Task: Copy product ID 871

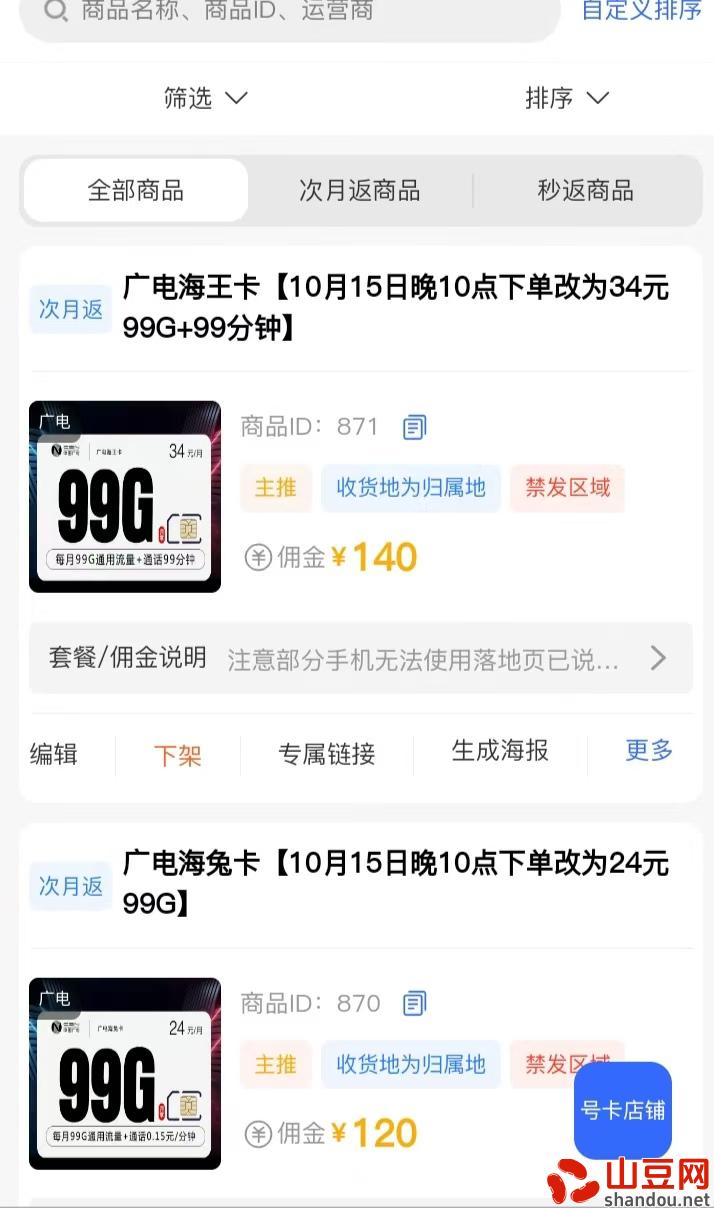Action: (414, 428)
